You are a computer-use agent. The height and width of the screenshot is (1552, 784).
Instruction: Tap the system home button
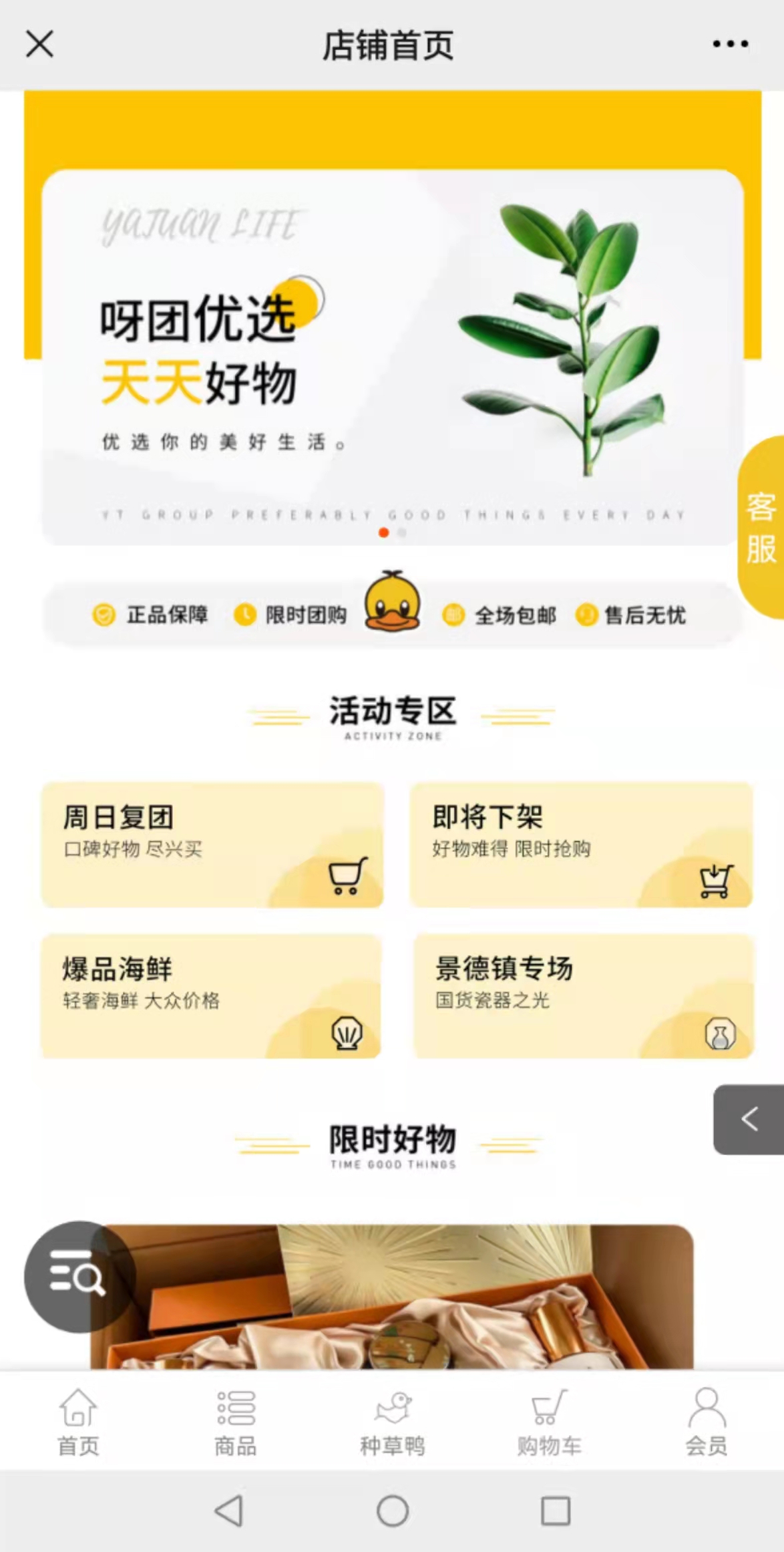pyautogui.click(x=393, y=1511)
